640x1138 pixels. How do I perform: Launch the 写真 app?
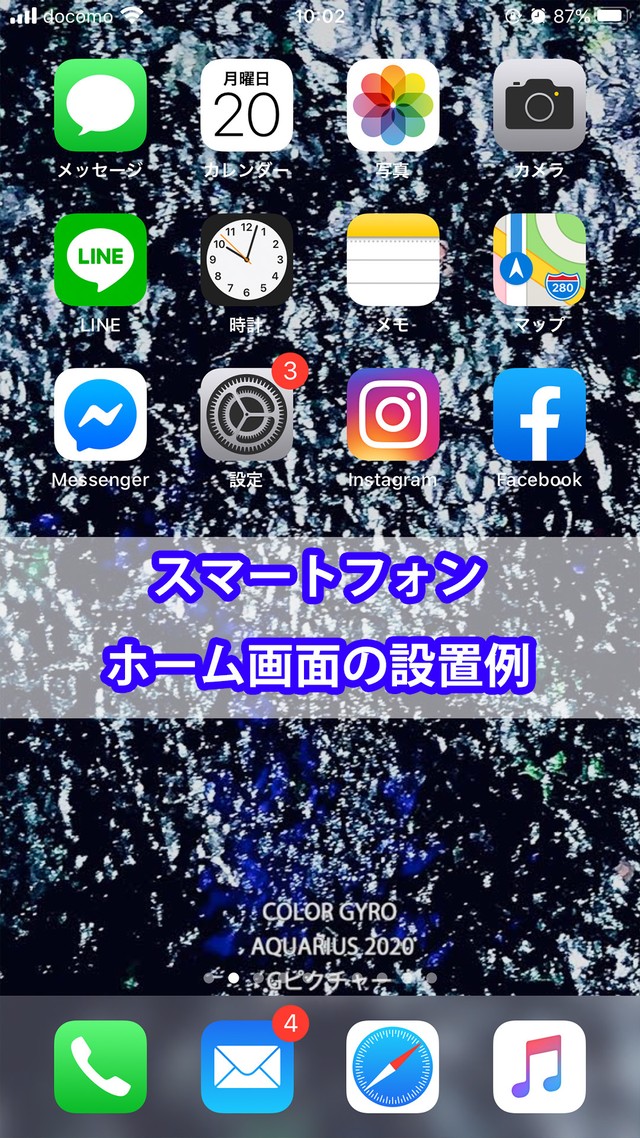click(x=393, y=105)
